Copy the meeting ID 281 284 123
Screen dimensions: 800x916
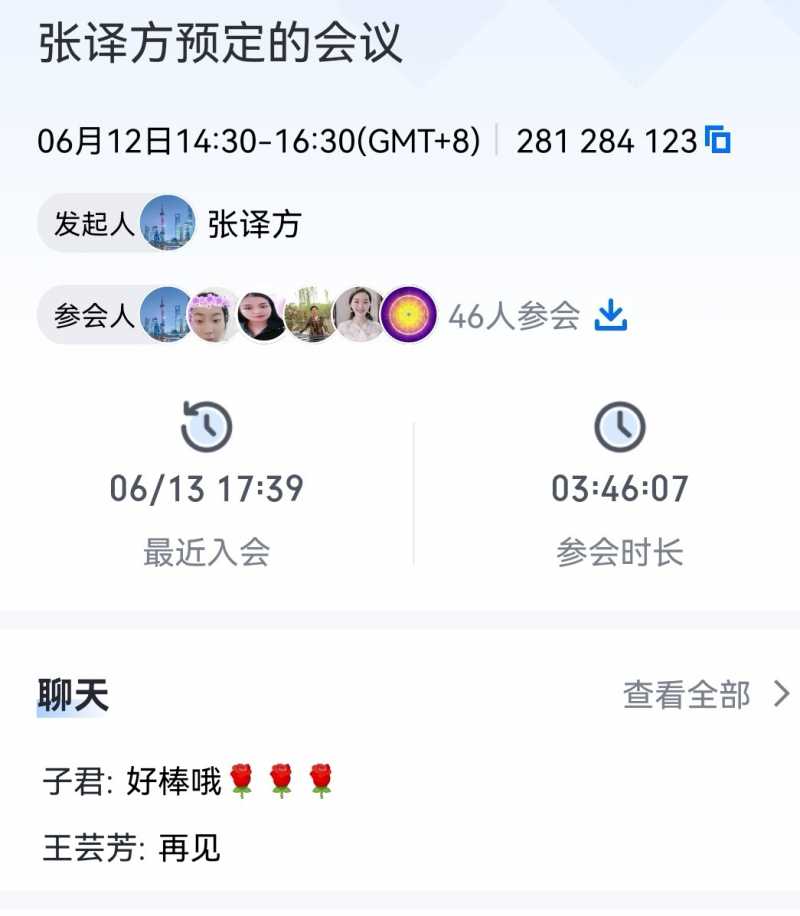(716, 141)
